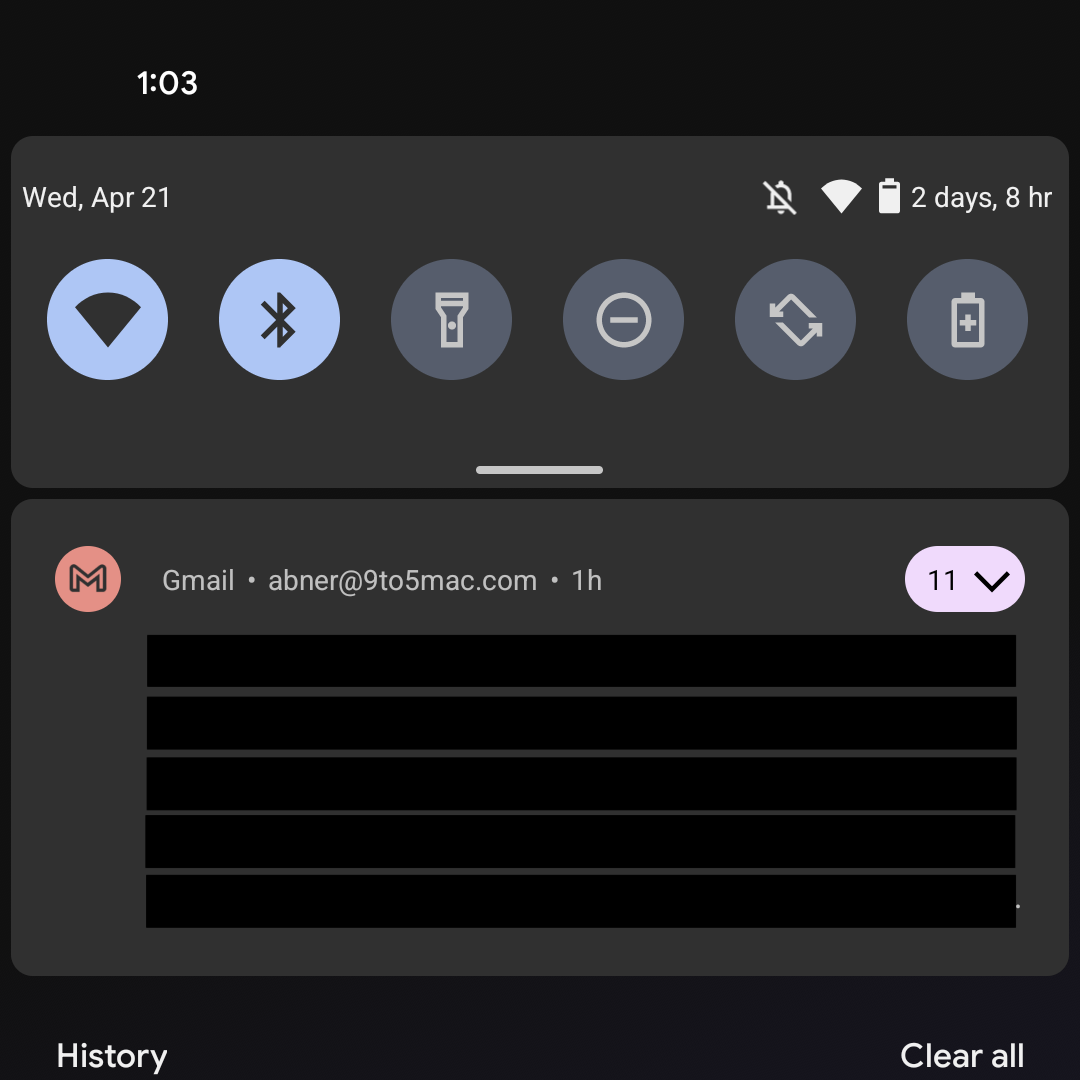Turn off the Wi-Fi quick tile

(x=107, y=320)
